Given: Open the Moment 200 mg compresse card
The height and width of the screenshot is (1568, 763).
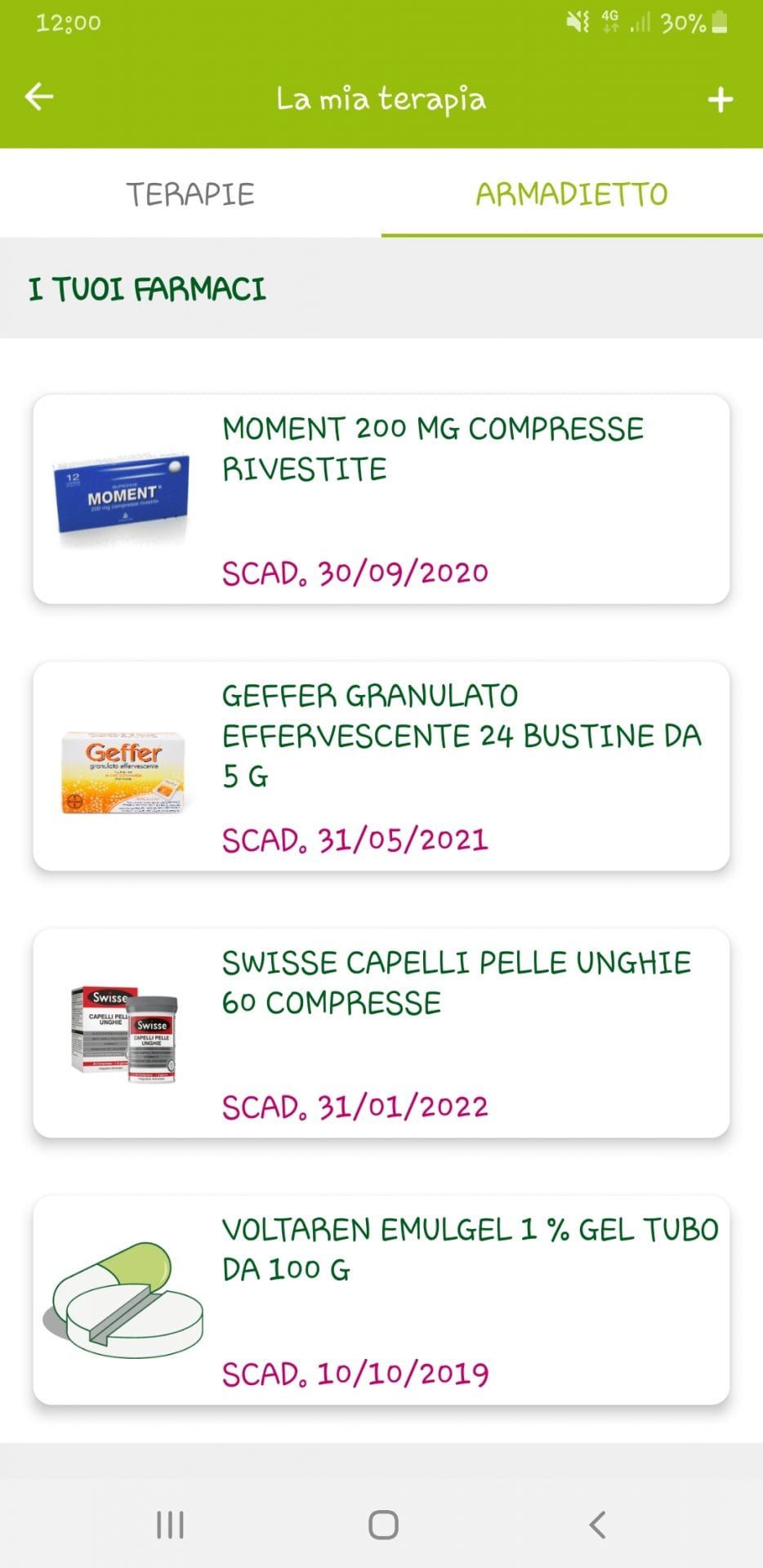Looking at the screenshot, I should pyautogui.click(x=381, y=499).
